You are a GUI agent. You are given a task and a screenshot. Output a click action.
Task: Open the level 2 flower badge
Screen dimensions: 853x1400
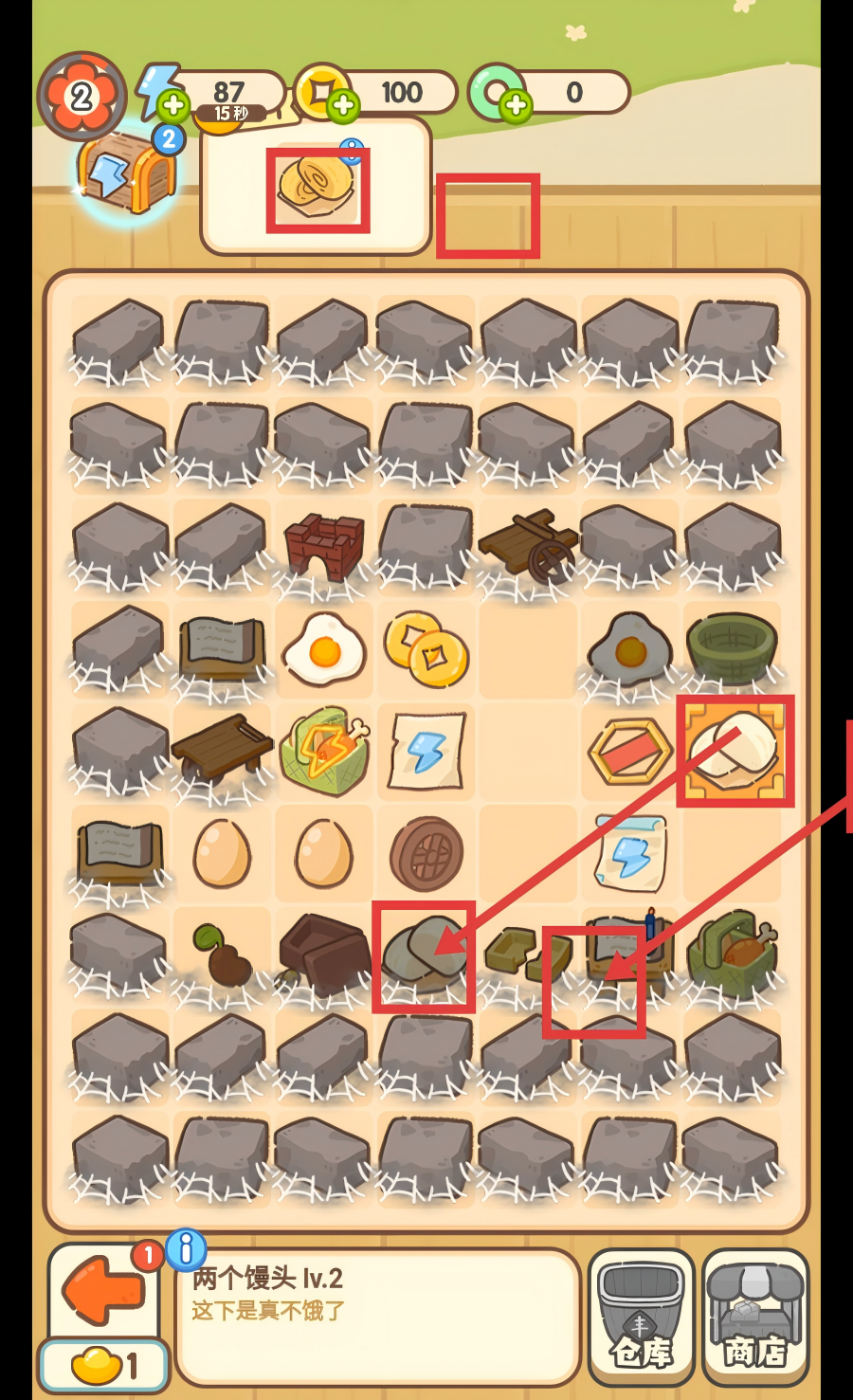tap(82, 96)
